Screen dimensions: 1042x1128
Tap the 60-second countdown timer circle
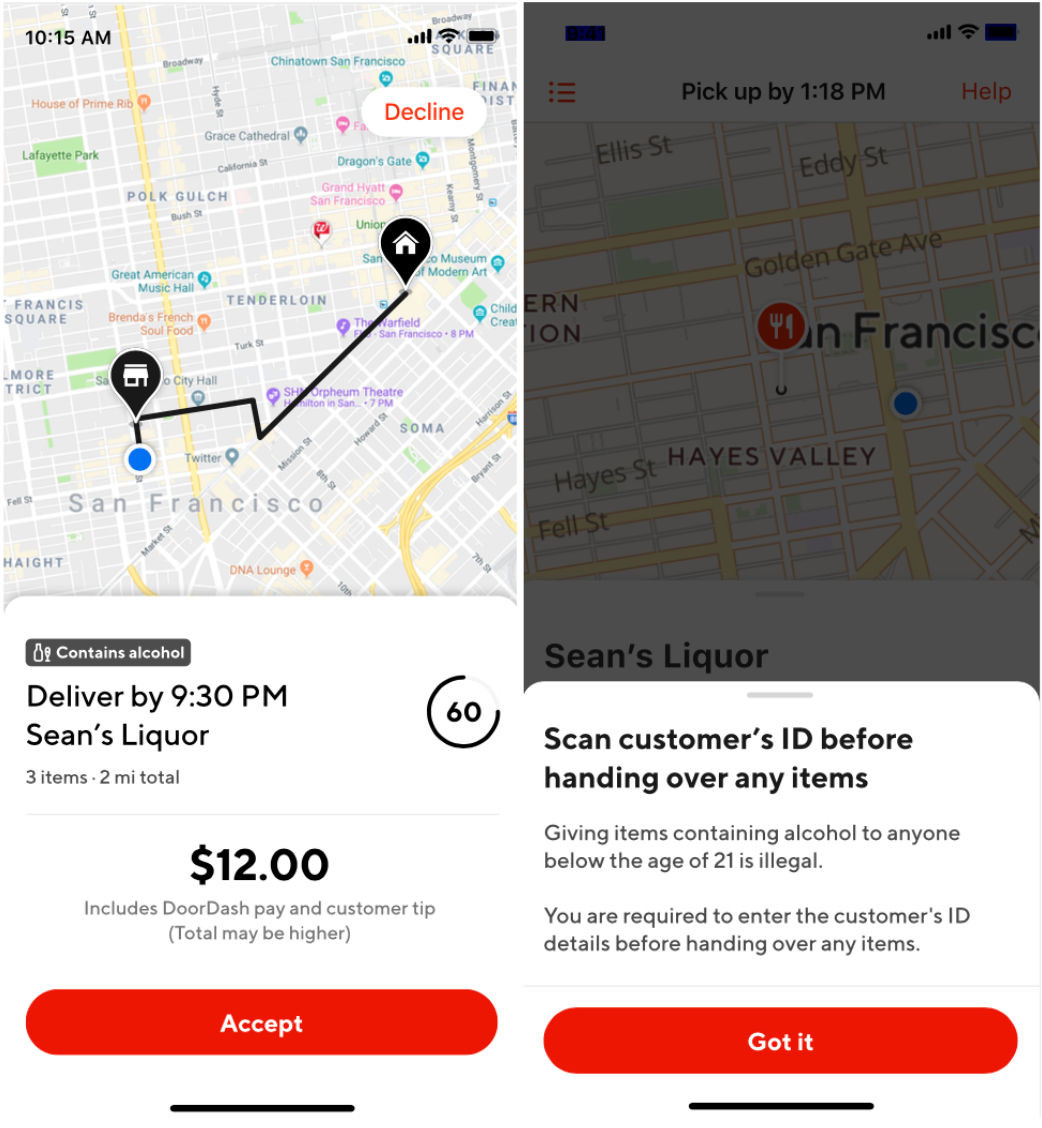(x=463, y=712)
